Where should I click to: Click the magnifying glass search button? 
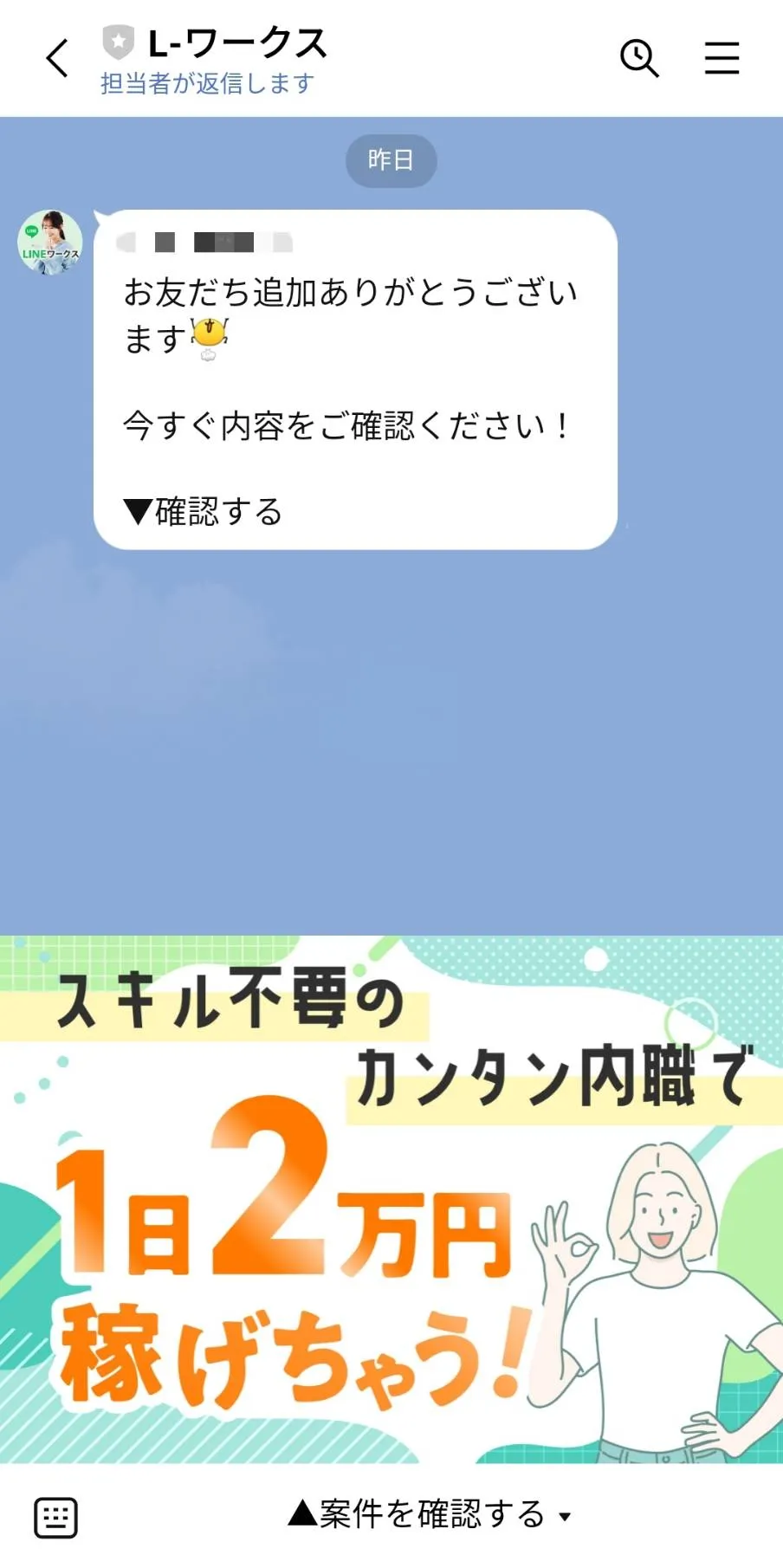tap(640, 57)
